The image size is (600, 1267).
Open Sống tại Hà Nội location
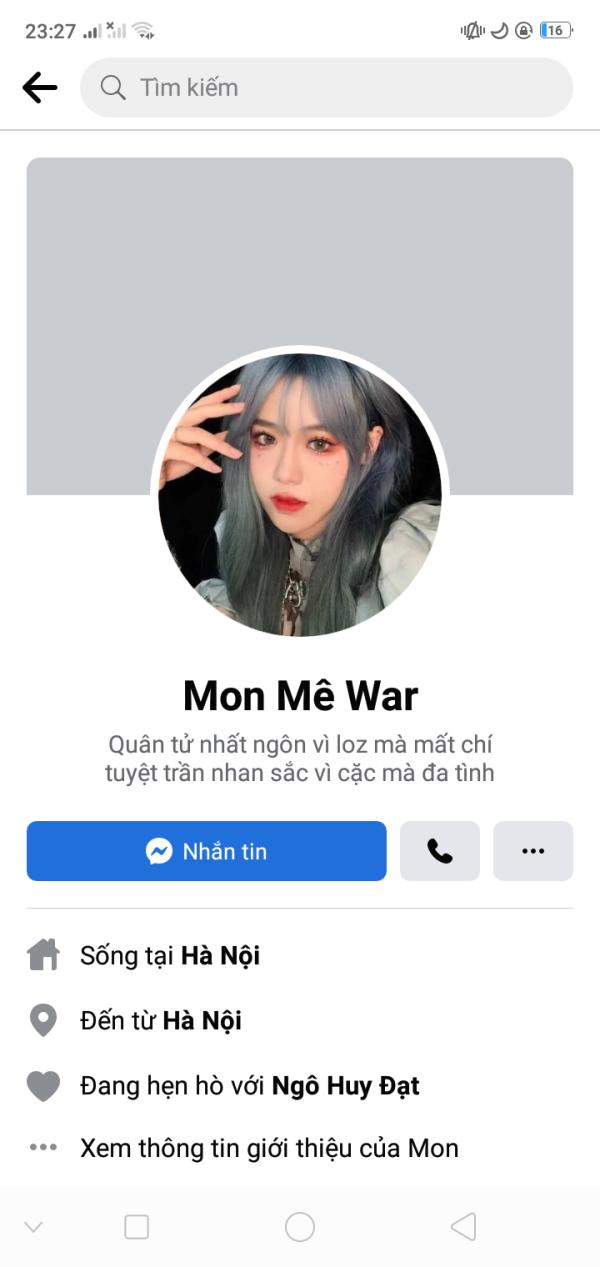170,956
